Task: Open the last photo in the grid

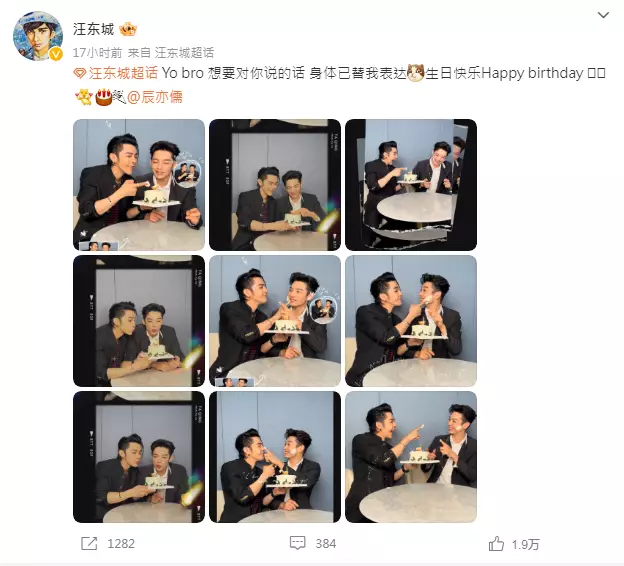Action: (410, 456)
